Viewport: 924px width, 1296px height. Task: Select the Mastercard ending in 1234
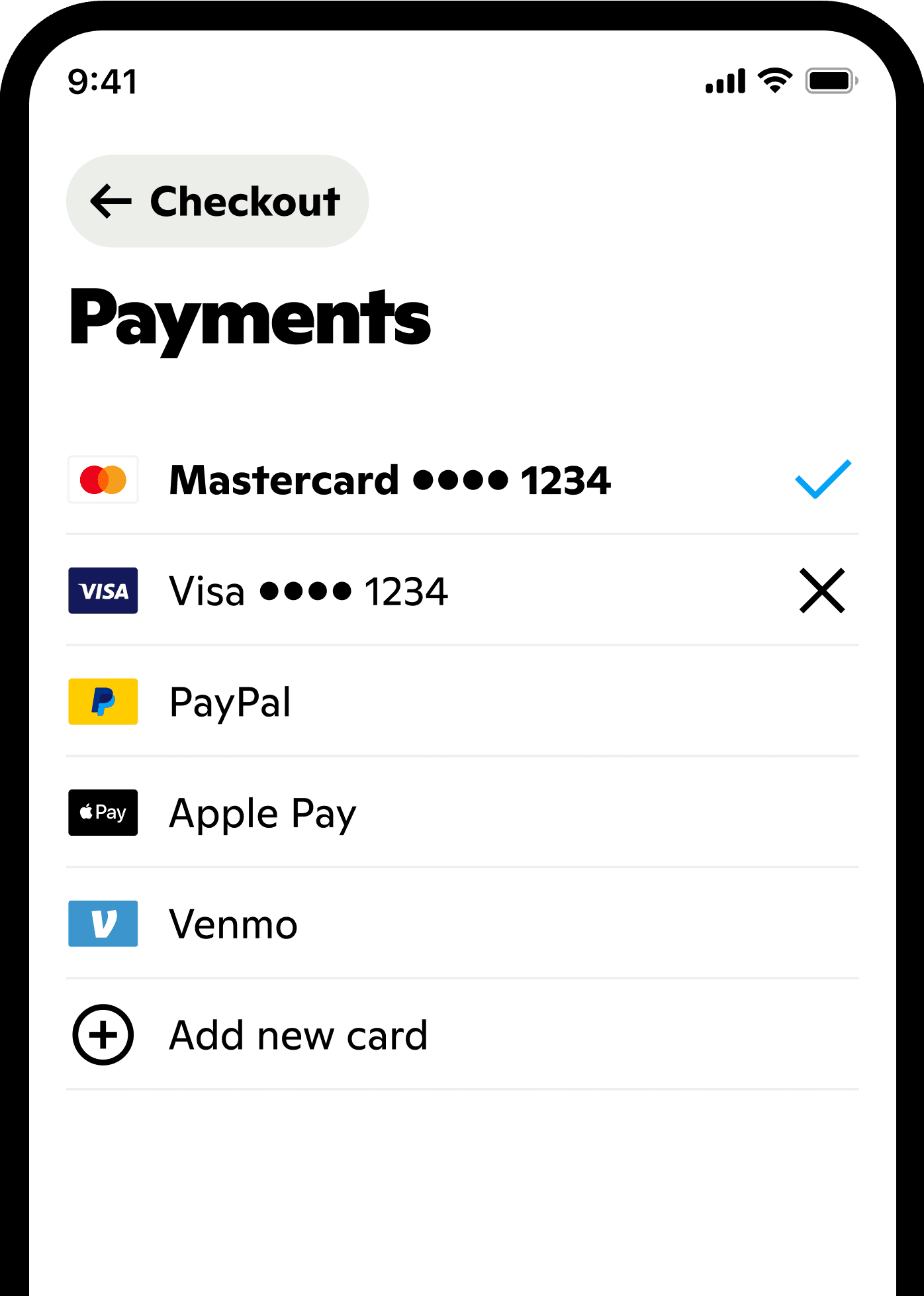coord(389,480)
